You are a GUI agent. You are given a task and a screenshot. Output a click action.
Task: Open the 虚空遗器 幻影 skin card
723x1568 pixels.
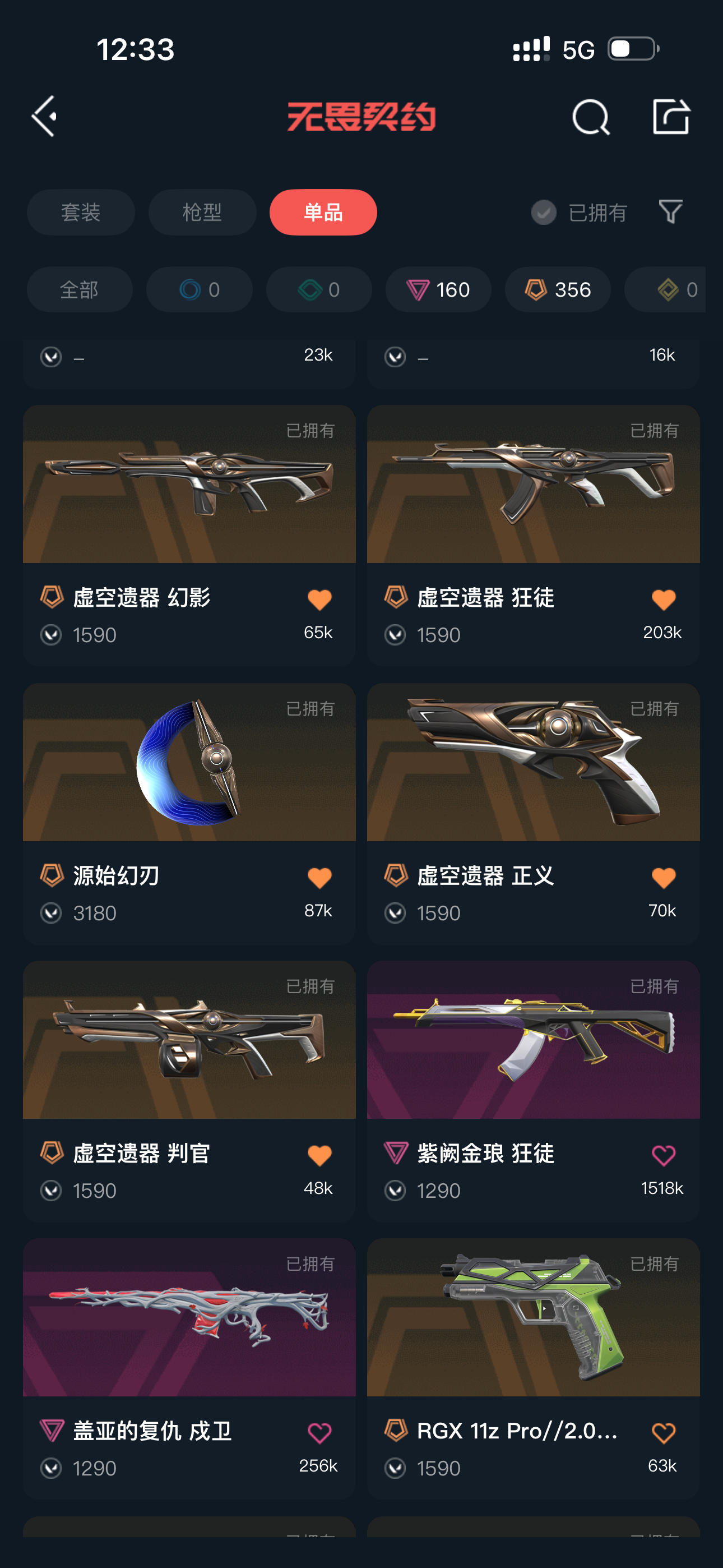[x=189, y=485]
